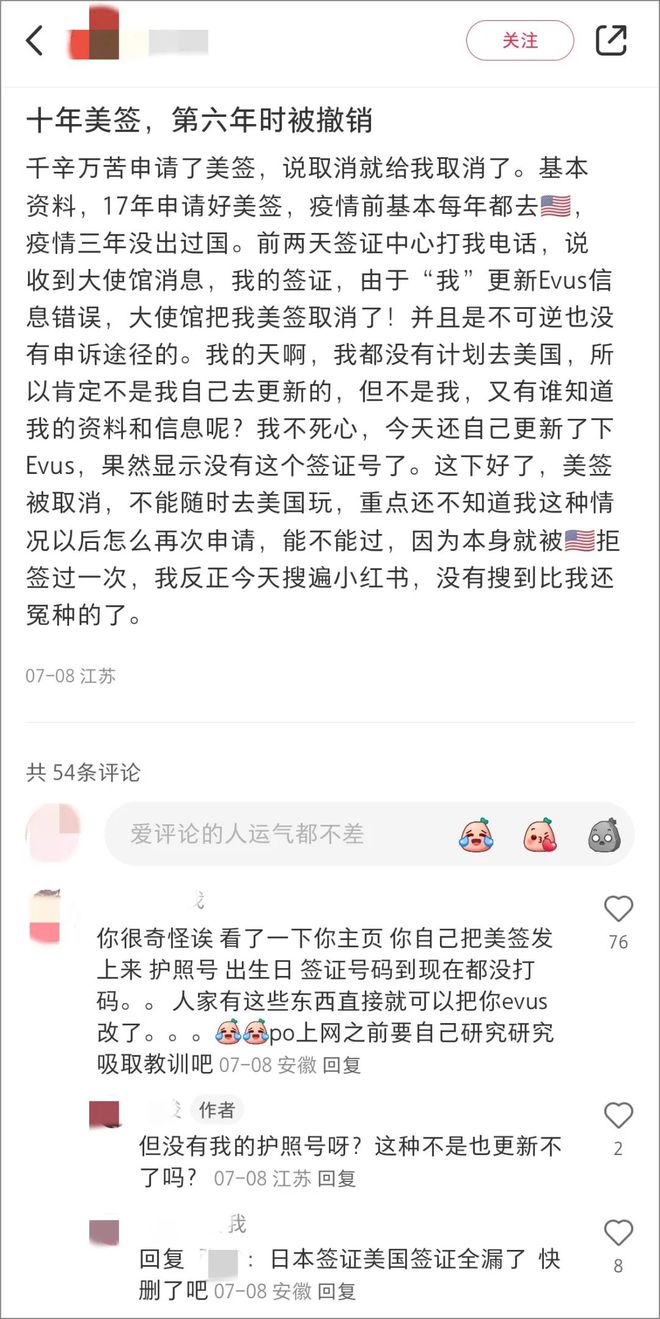Image resolution: width=660 pixels, height=1319 pixels.
Task: Reply to the author's comment about 护照号
Action: pyautogui.click(x=336, y=1179)
